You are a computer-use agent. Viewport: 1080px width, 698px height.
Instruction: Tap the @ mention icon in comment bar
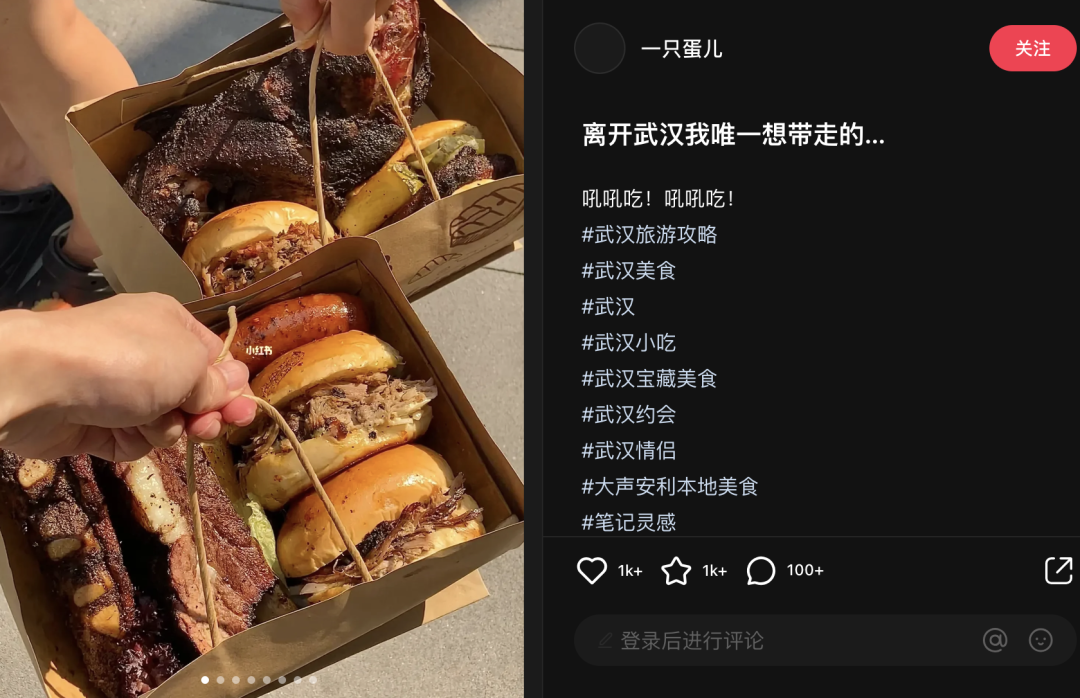pos(995,641)
